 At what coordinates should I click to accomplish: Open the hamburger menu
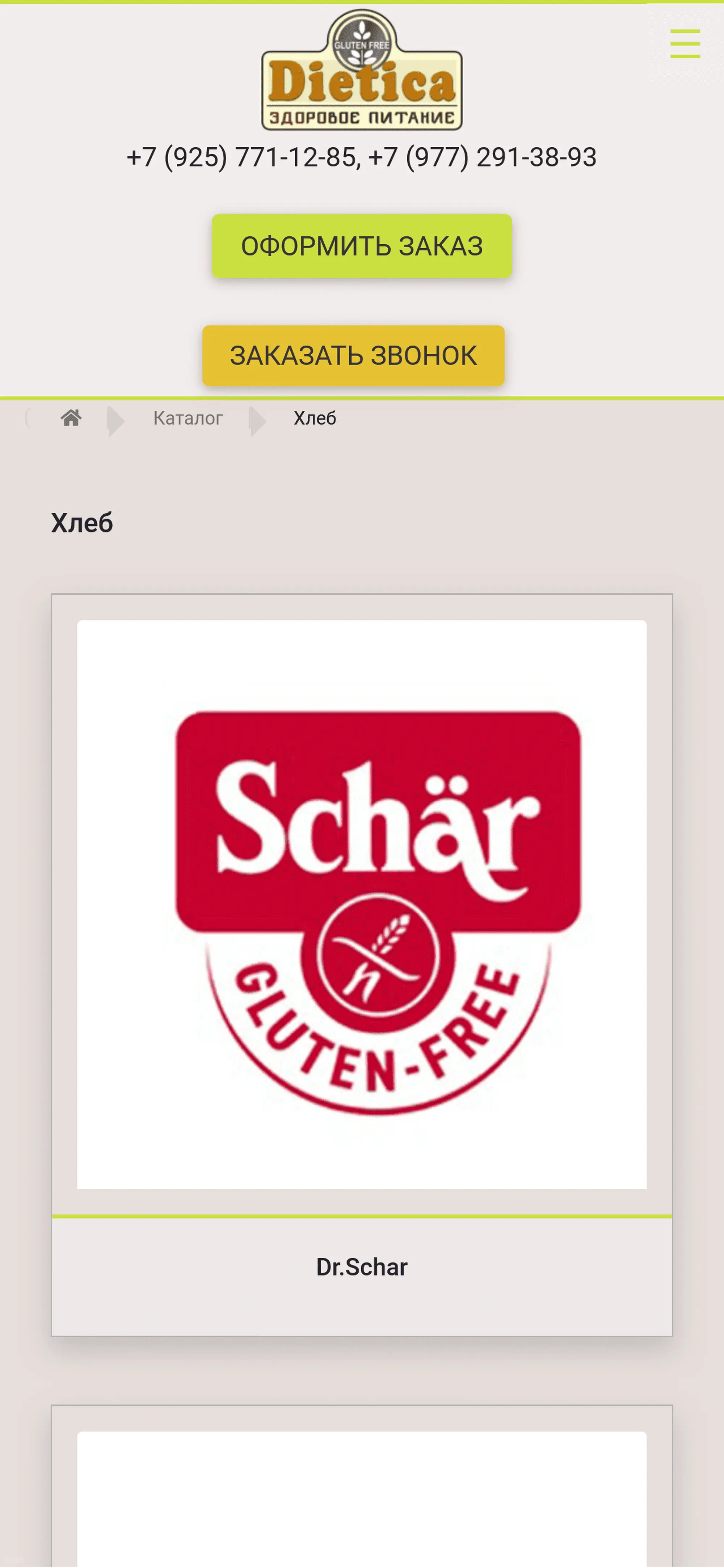pos(685,44)
